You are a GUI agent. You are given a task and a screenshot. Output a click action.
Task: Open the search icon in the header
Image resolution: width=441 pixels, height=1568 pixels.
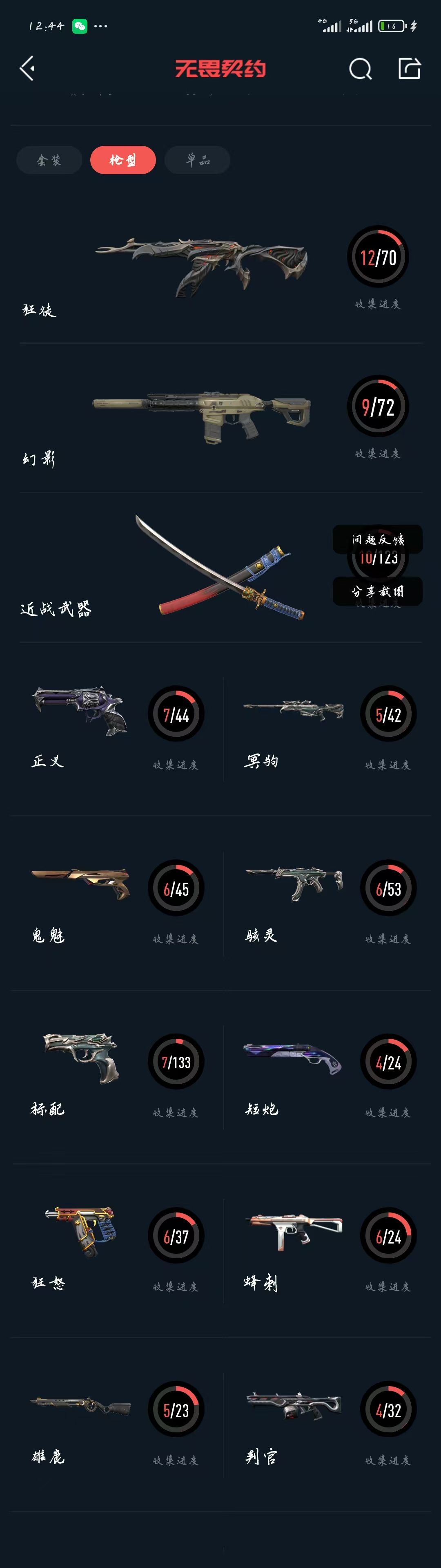point(360,69)
